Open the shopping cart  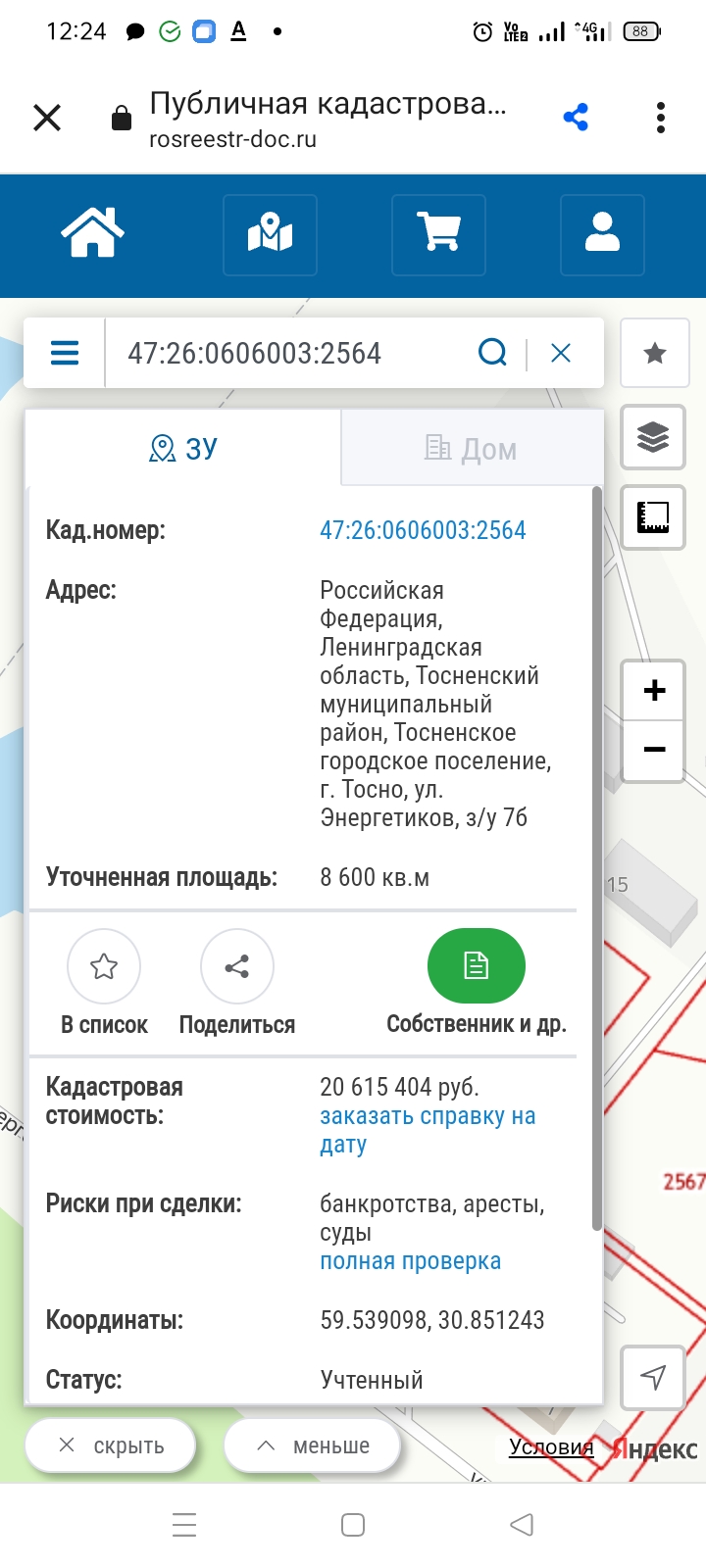pyautogui.click(x=438, y=234)
